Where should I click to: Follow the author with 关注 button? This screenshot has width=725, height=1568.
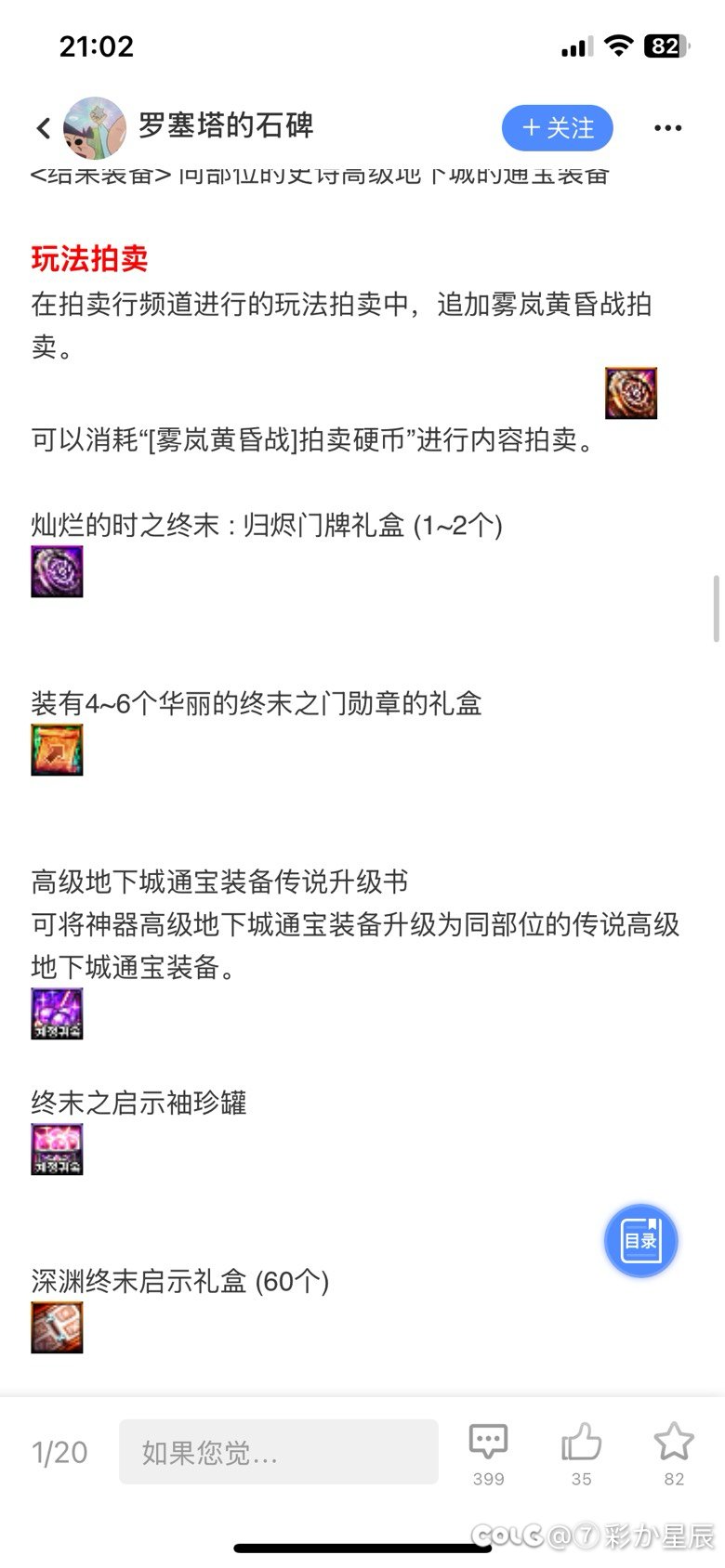[557, 128]
